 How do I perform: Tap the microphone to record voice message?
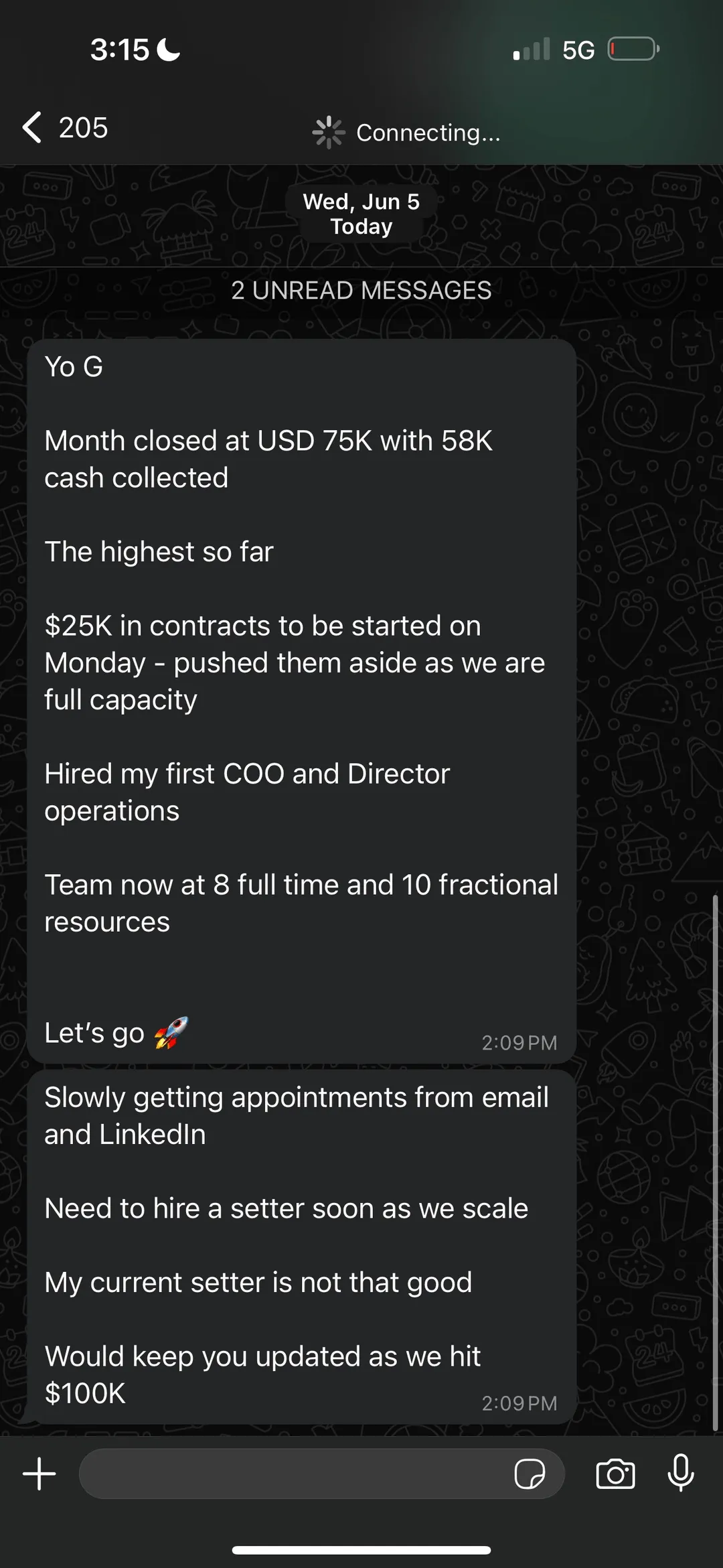(681, 1473)
